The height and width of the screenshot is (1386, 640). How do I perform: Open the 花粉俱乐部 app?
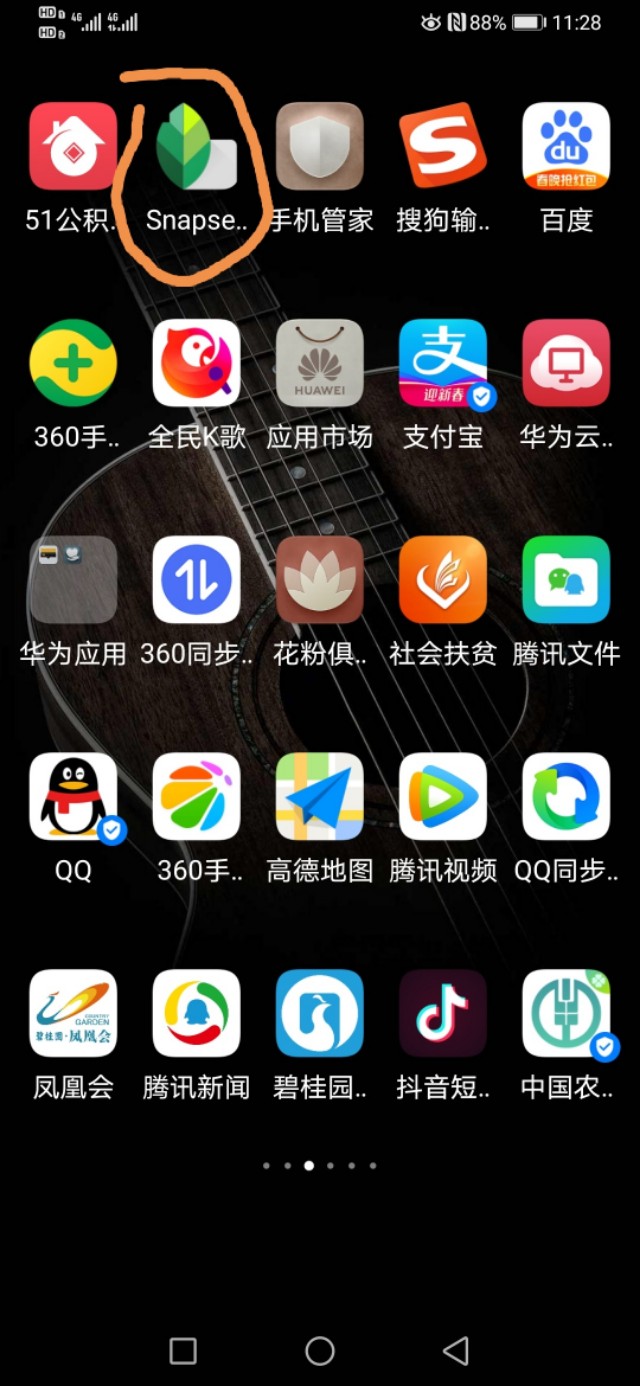pyautogui.click(x=320, y=581)
